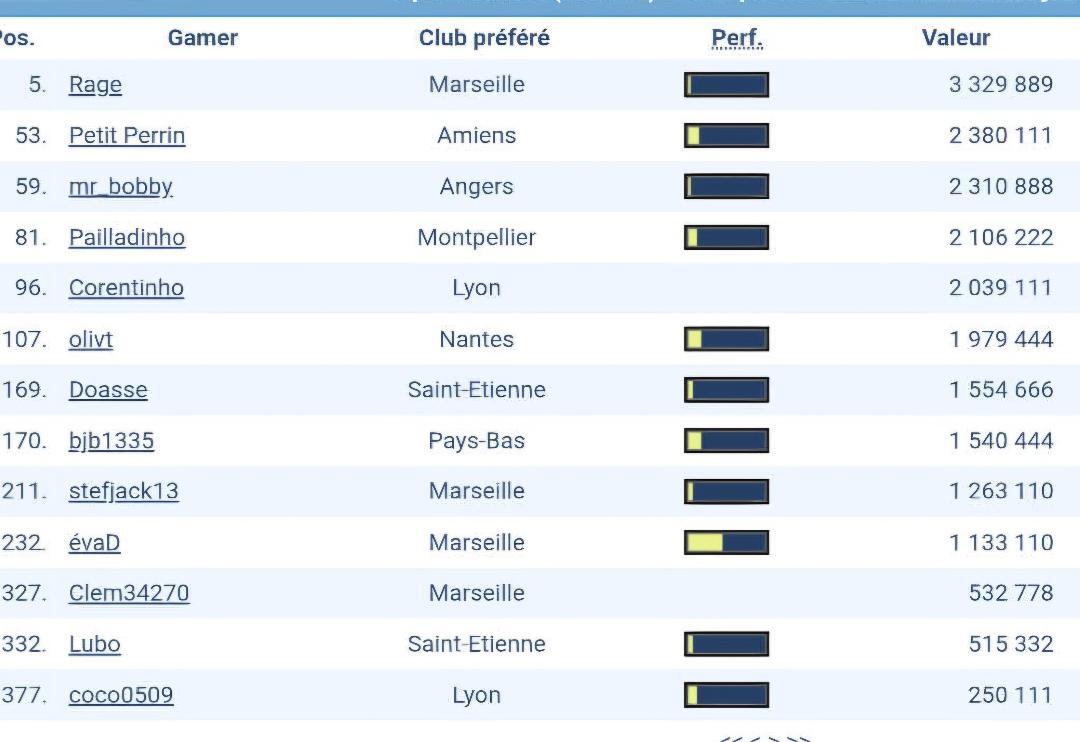This screenshot has width=1080, height=742.
Task: Open olivt's profile
Action: click(91, 339)
